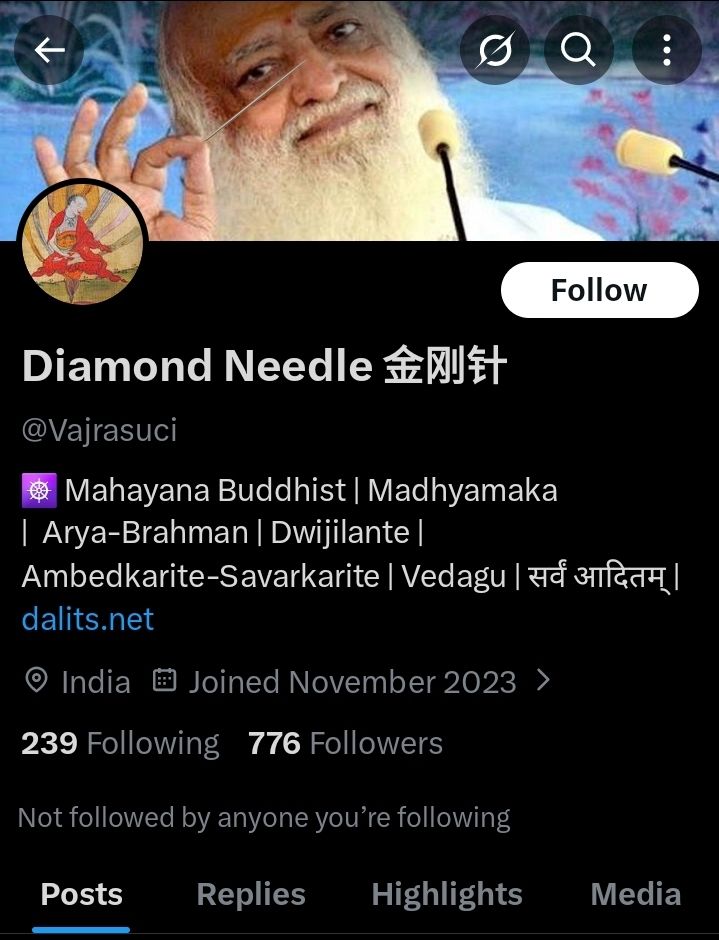Switch to the Media tab
The image size is (719, 940).
(636, 894)
